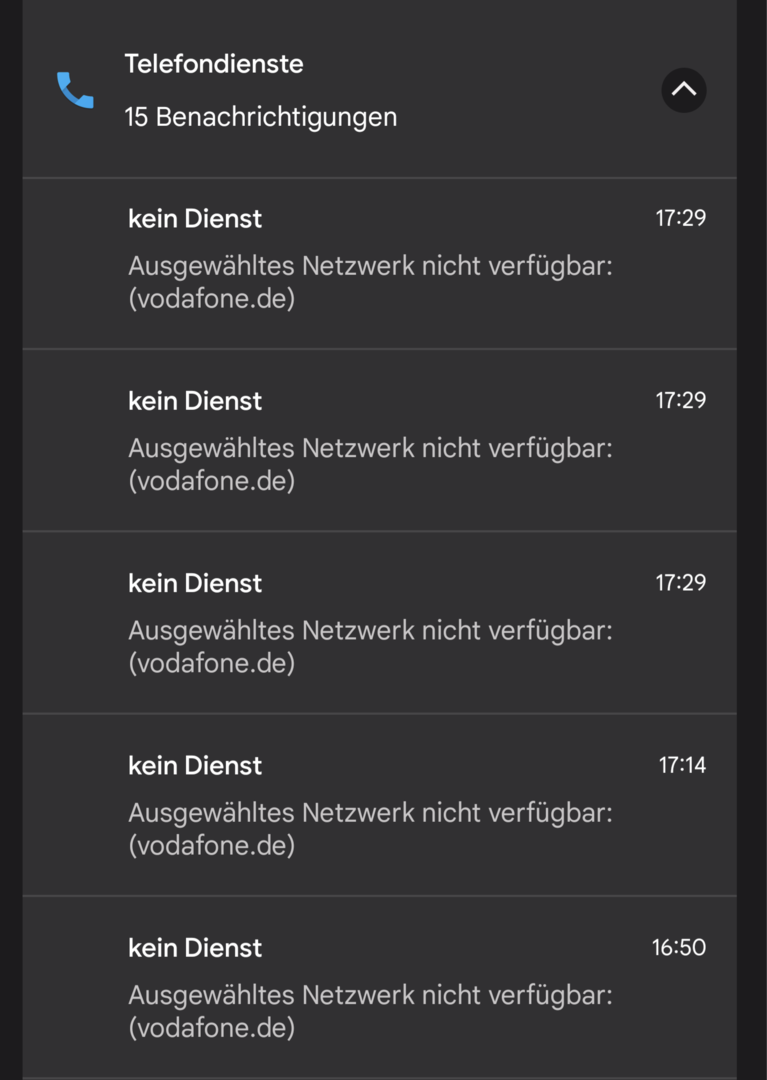Collapse the Telefondienste notification group
Image resolution: width=767 pixels, height=1080 pixels.
[684, 90]
